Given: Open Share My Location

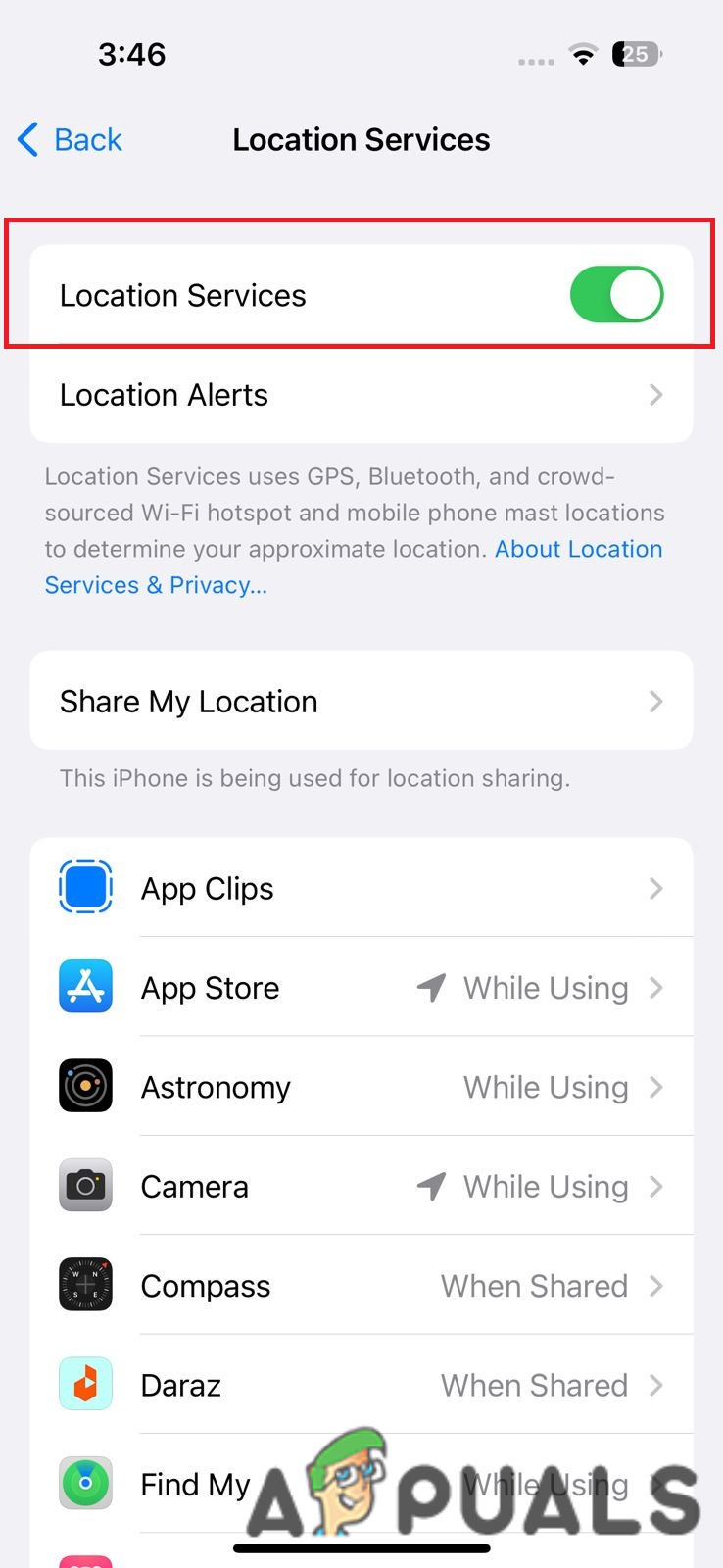Looking at the screenshot, I should (x=361, y=702).
